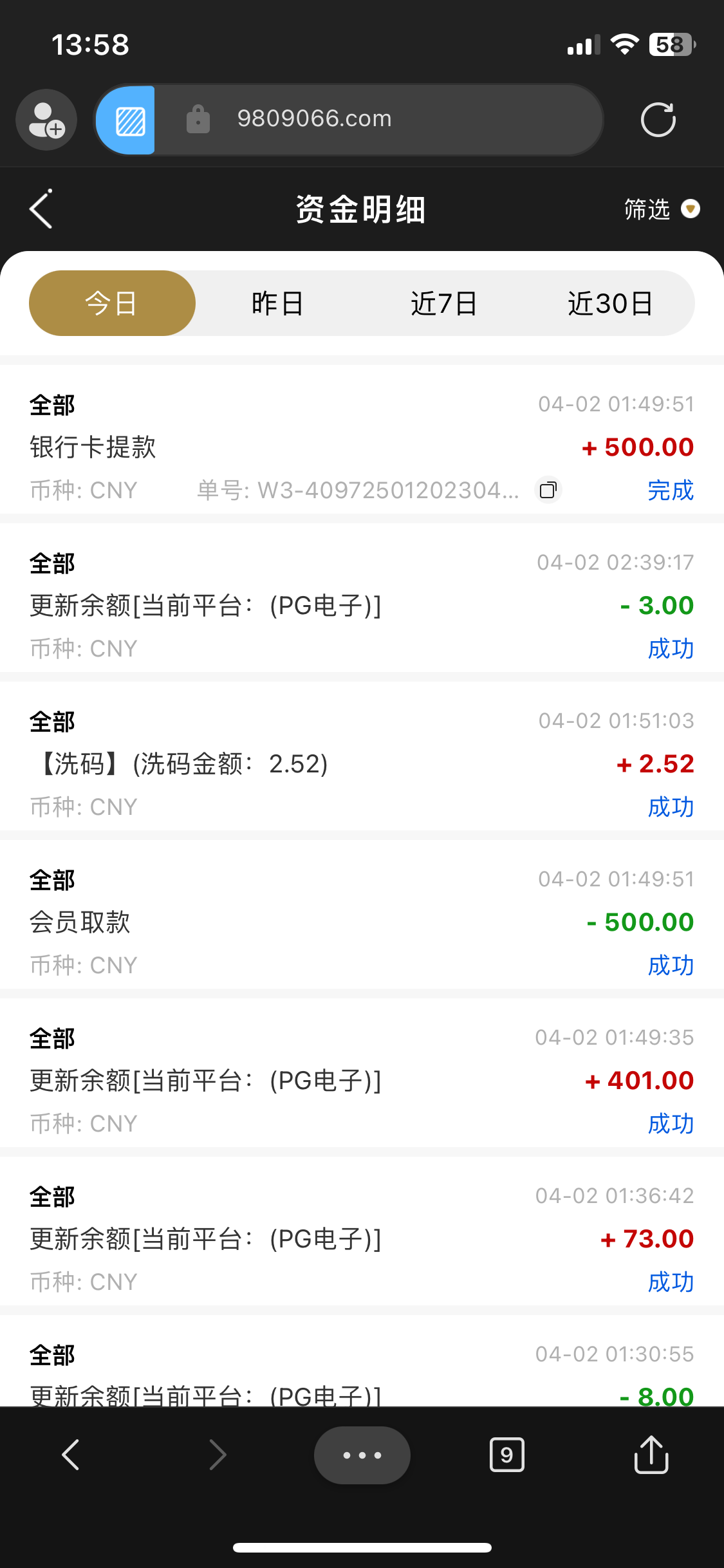Open the browser profile icon

(46, 120)
